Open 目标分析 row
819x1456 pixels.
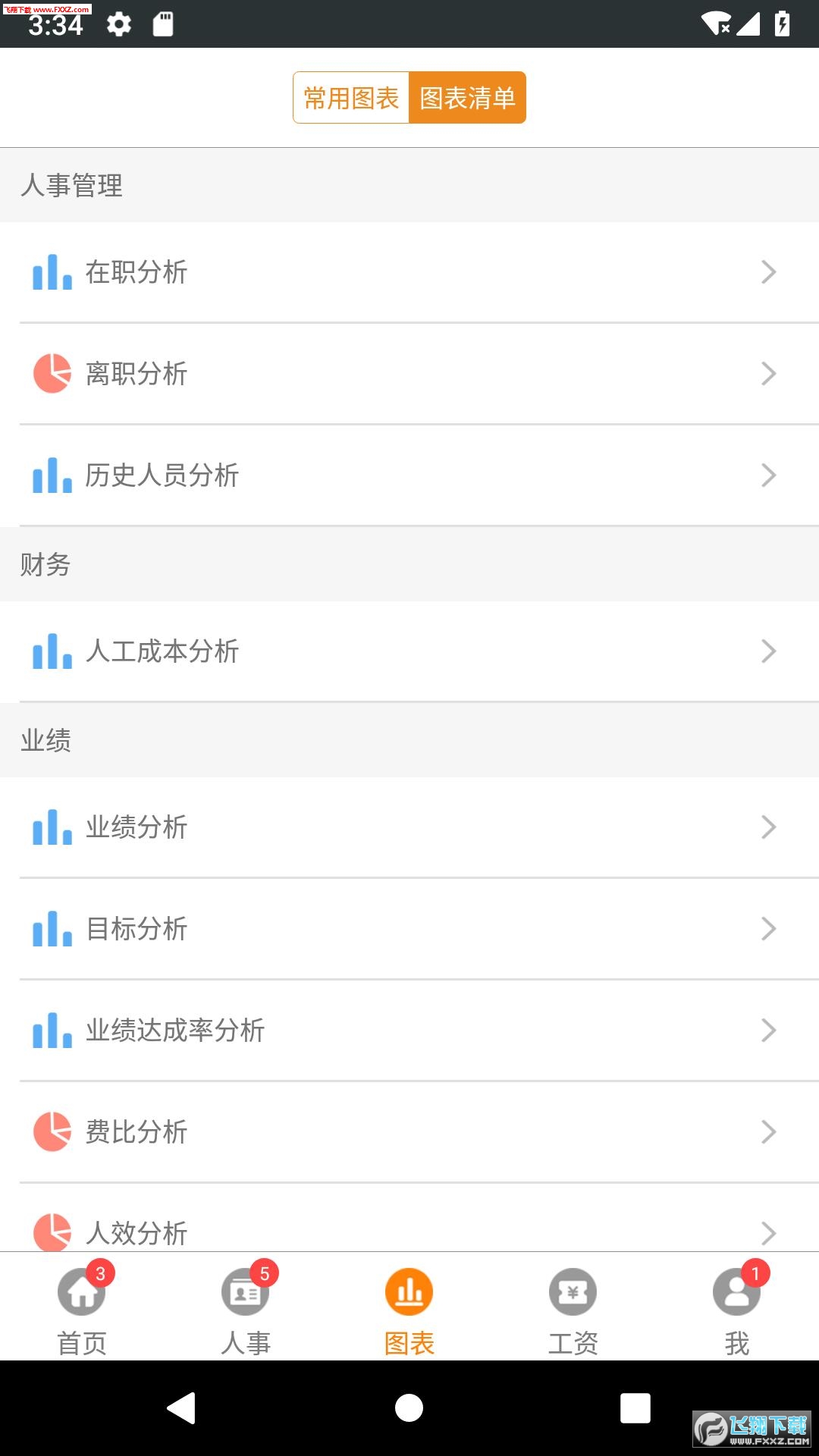pyautogui.click(x=409, y=929)
